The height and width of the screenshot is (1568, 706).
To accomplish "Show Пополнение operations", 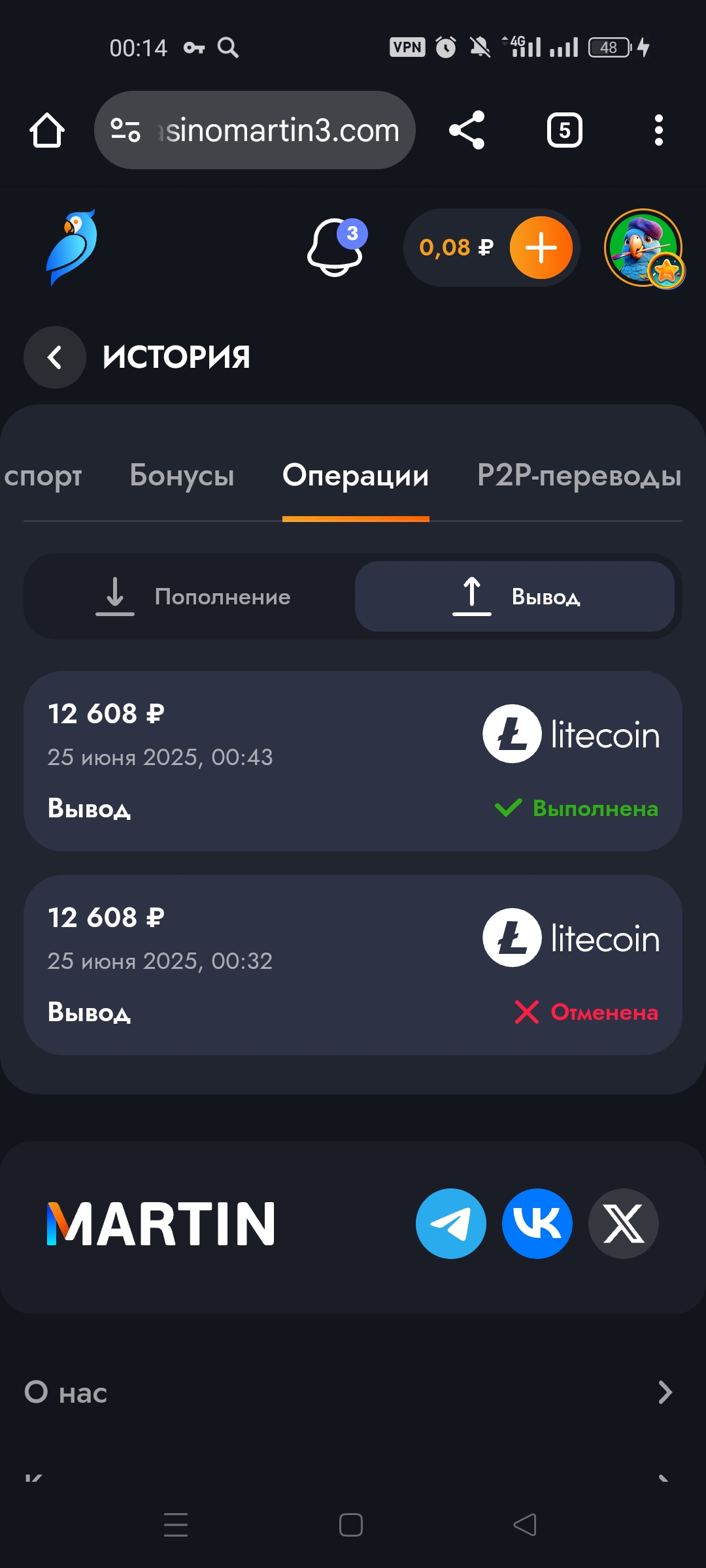I will (x=192, y=596).
